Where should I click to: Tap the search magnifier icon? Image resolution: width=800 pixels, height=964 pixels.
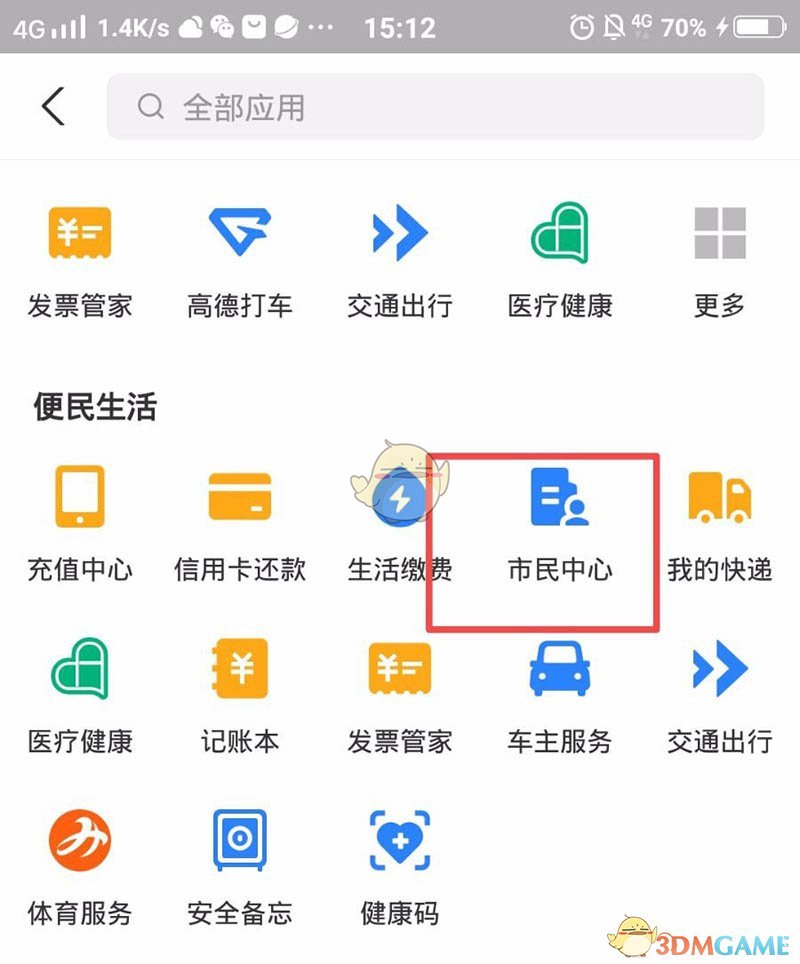pos(149,105)
